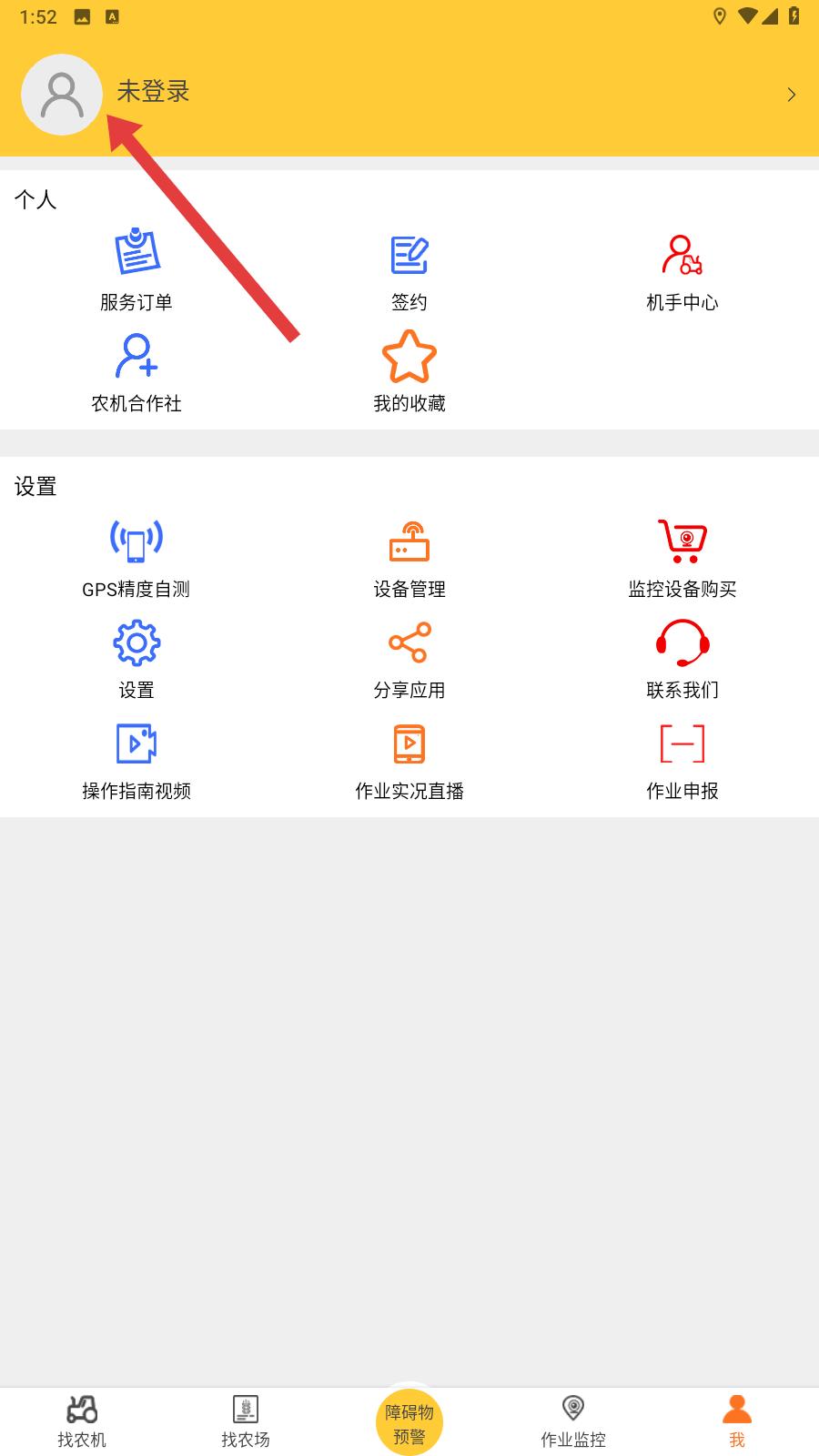Open 签约 contract signing

pyautogui.click(x=409, y=270)
